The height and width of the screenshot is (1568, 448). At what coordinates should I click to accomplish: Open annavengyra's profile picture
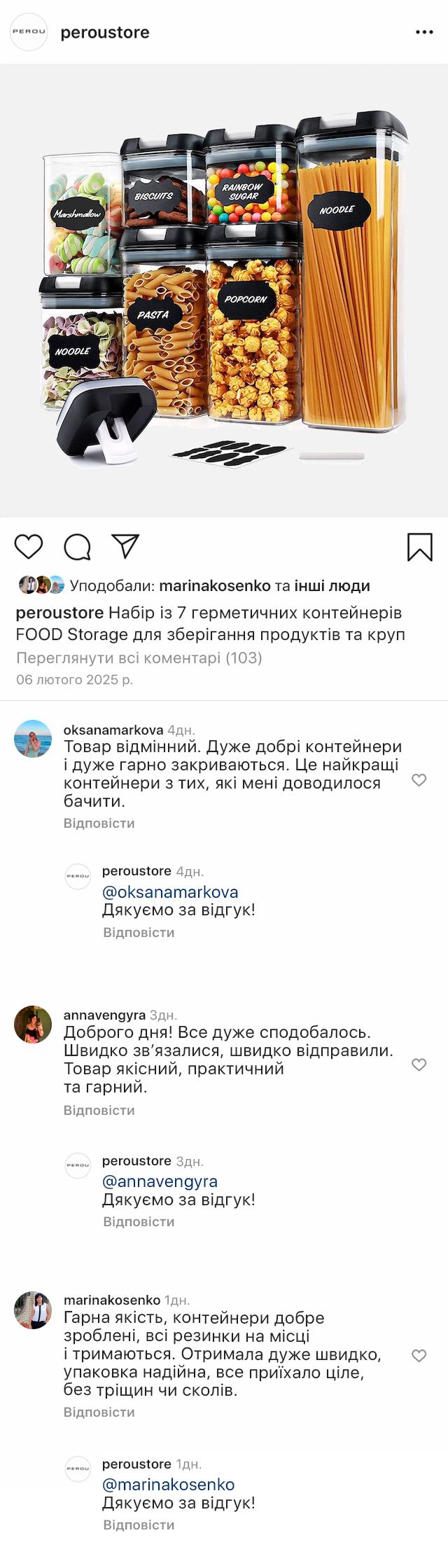click(33, 1025)
